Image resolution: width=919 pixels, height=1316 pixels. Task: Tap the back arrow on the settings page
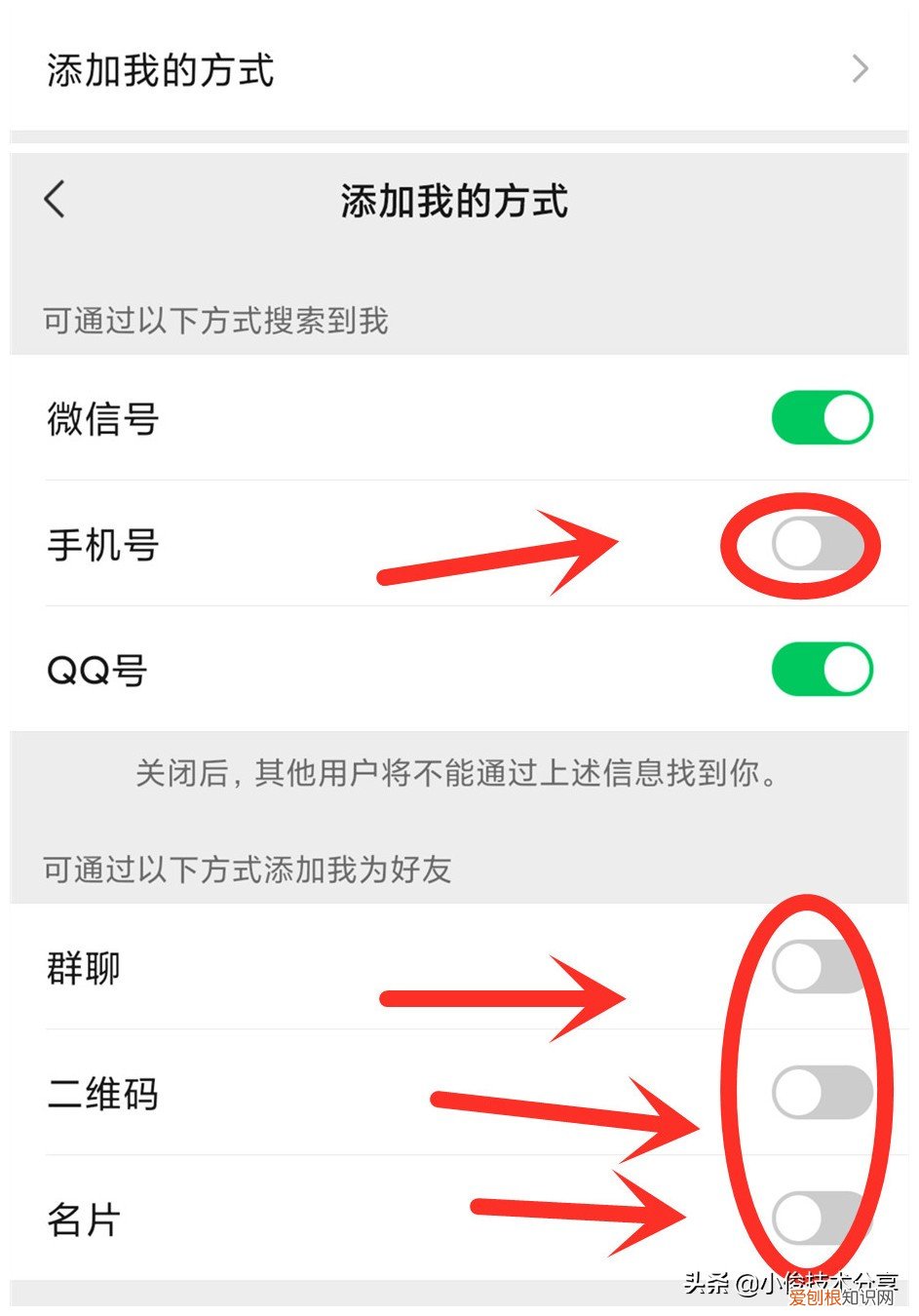pos(54,200)
